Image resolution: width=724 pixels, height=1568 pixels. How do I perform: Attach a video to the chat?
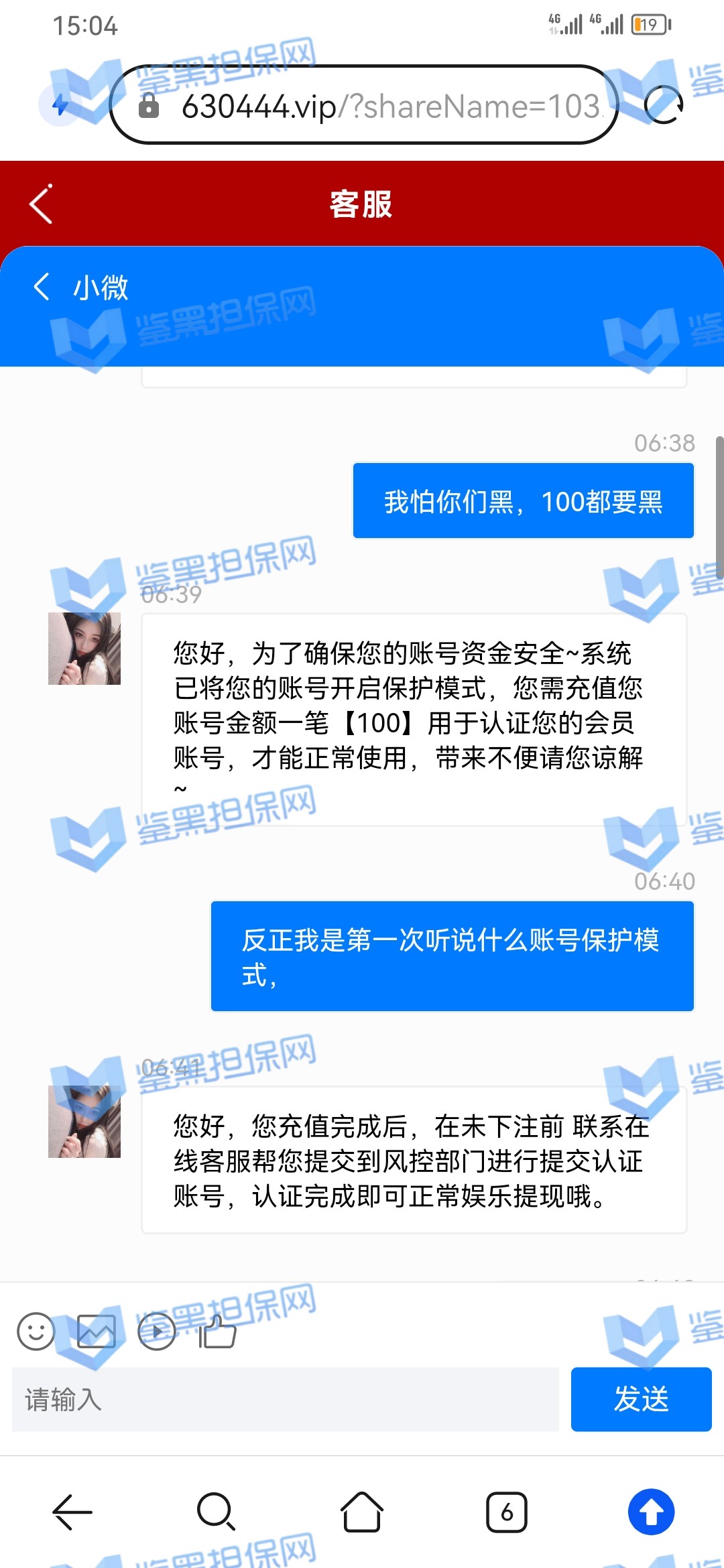(156, 1331)
